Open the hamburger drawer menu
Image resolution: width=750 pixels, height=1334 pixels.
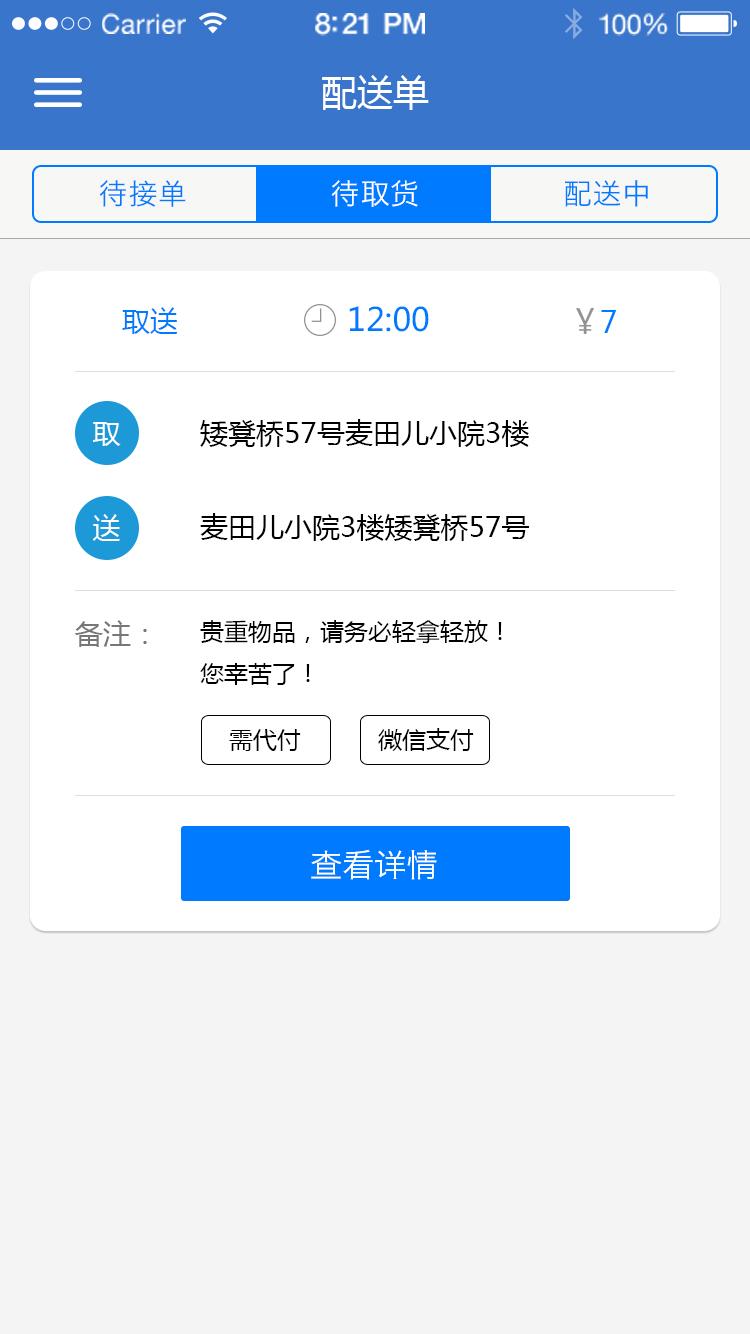58,92
